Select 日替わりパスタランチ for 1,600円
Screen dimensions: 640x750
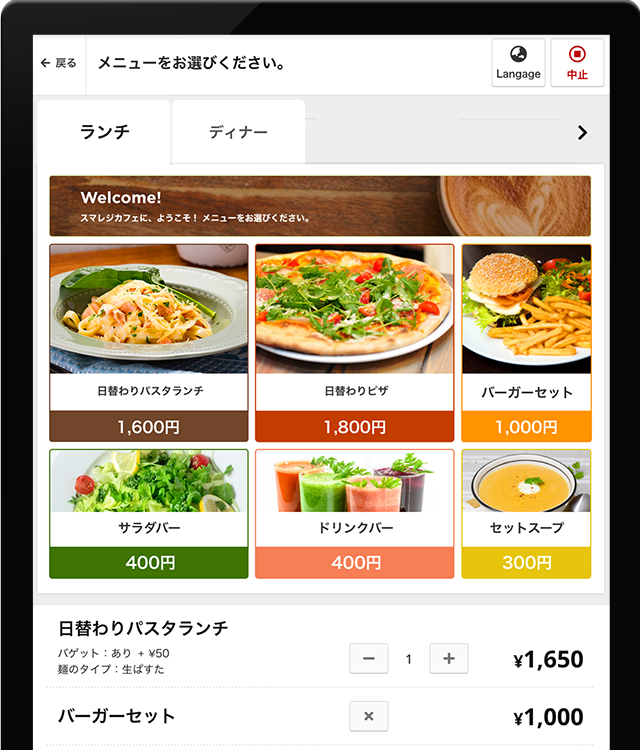[149, 342]
